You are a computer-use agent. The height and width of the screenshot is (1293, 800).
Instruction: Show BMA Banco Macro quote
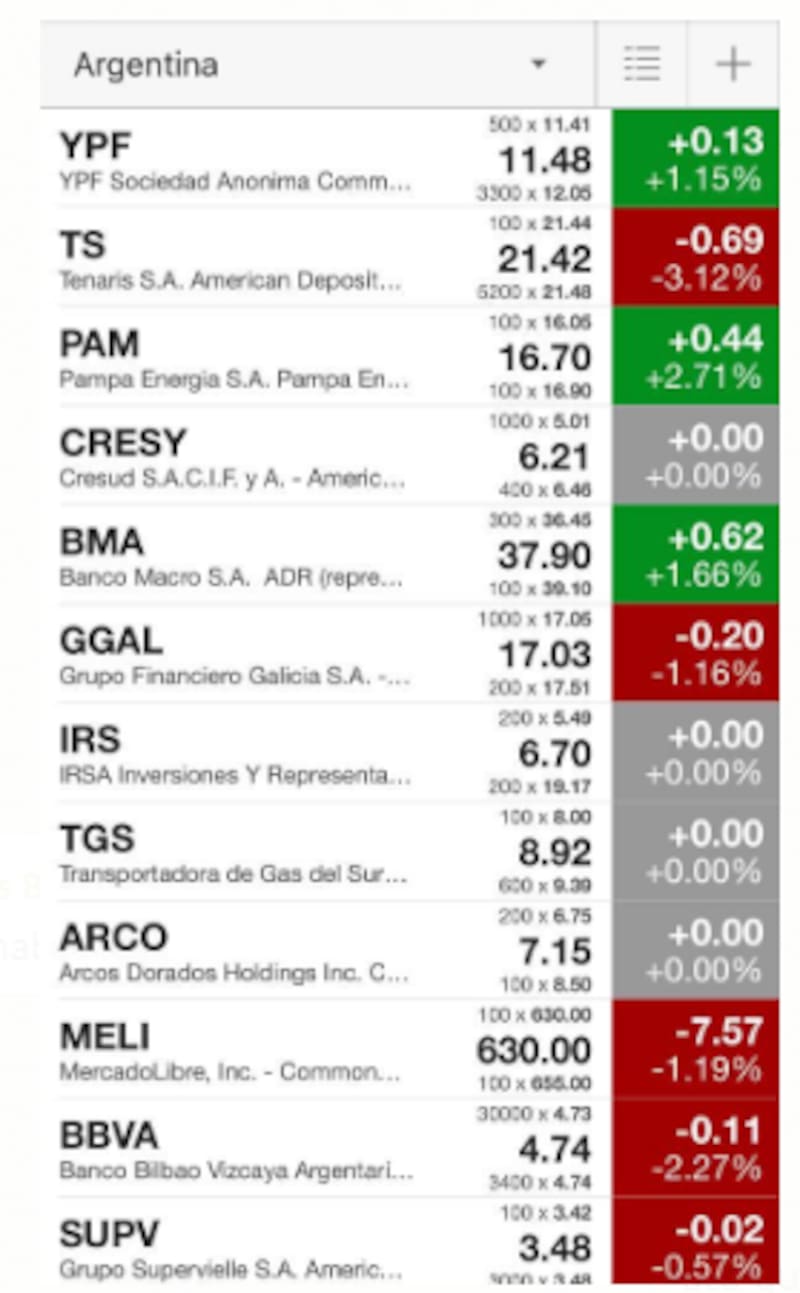pos(235,555)
